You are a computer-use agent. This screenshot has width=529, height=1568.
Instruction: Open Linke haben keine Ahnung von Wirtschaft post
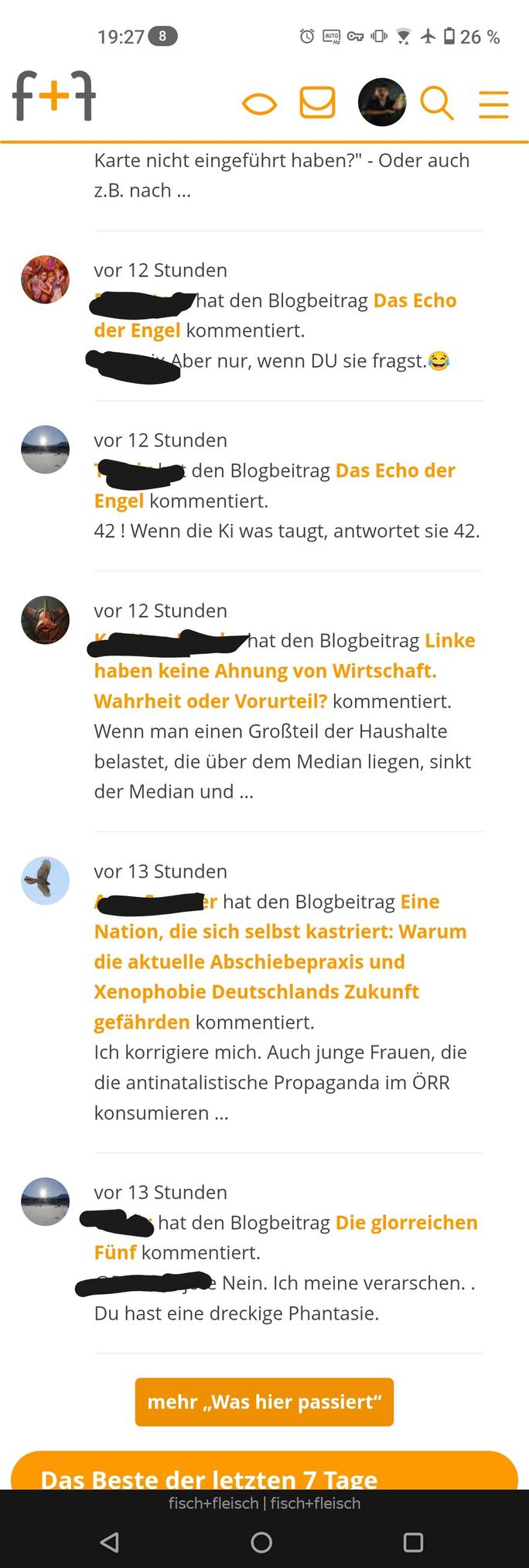(264, 671)
